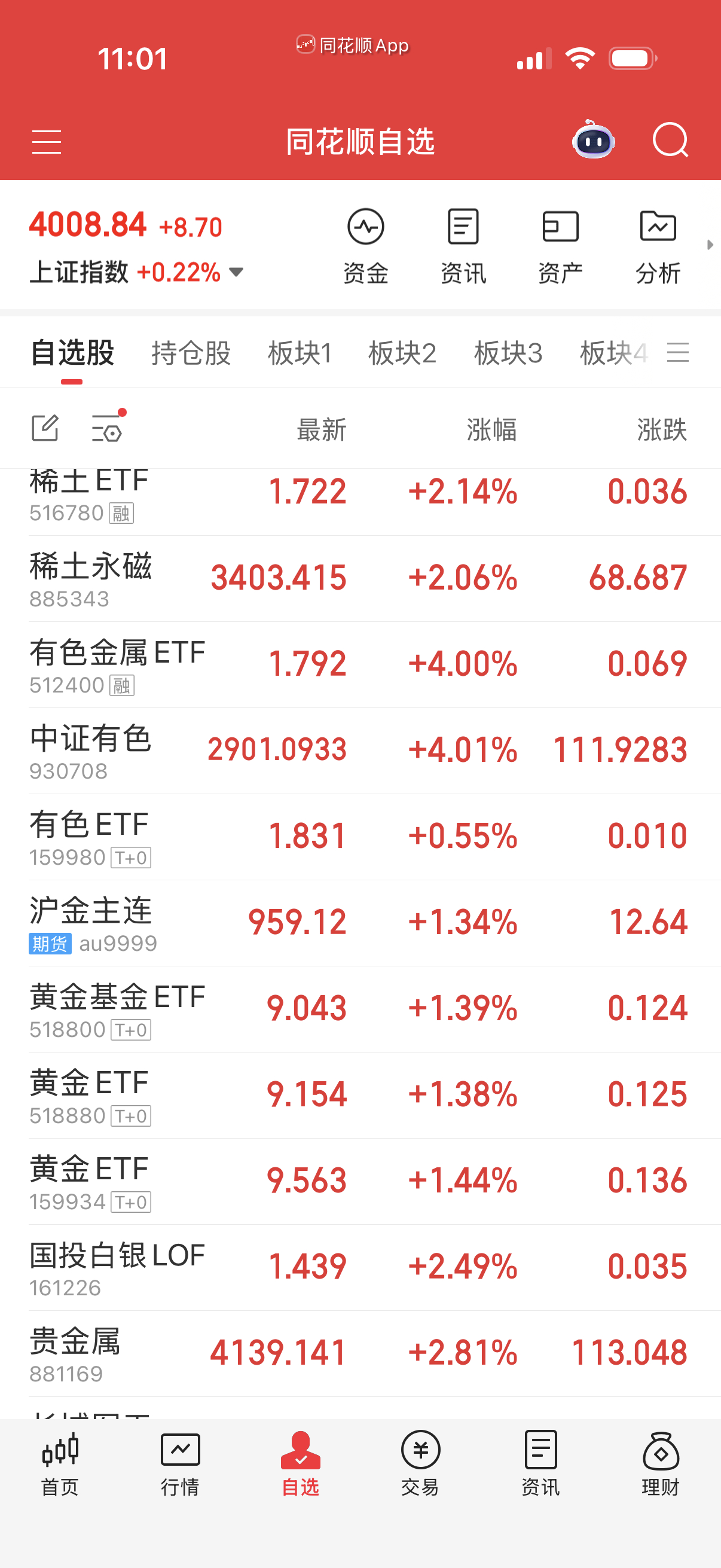Tap the AI robot assistant icon
This screenshot has width=721, height=1568.
click(593, 141)
